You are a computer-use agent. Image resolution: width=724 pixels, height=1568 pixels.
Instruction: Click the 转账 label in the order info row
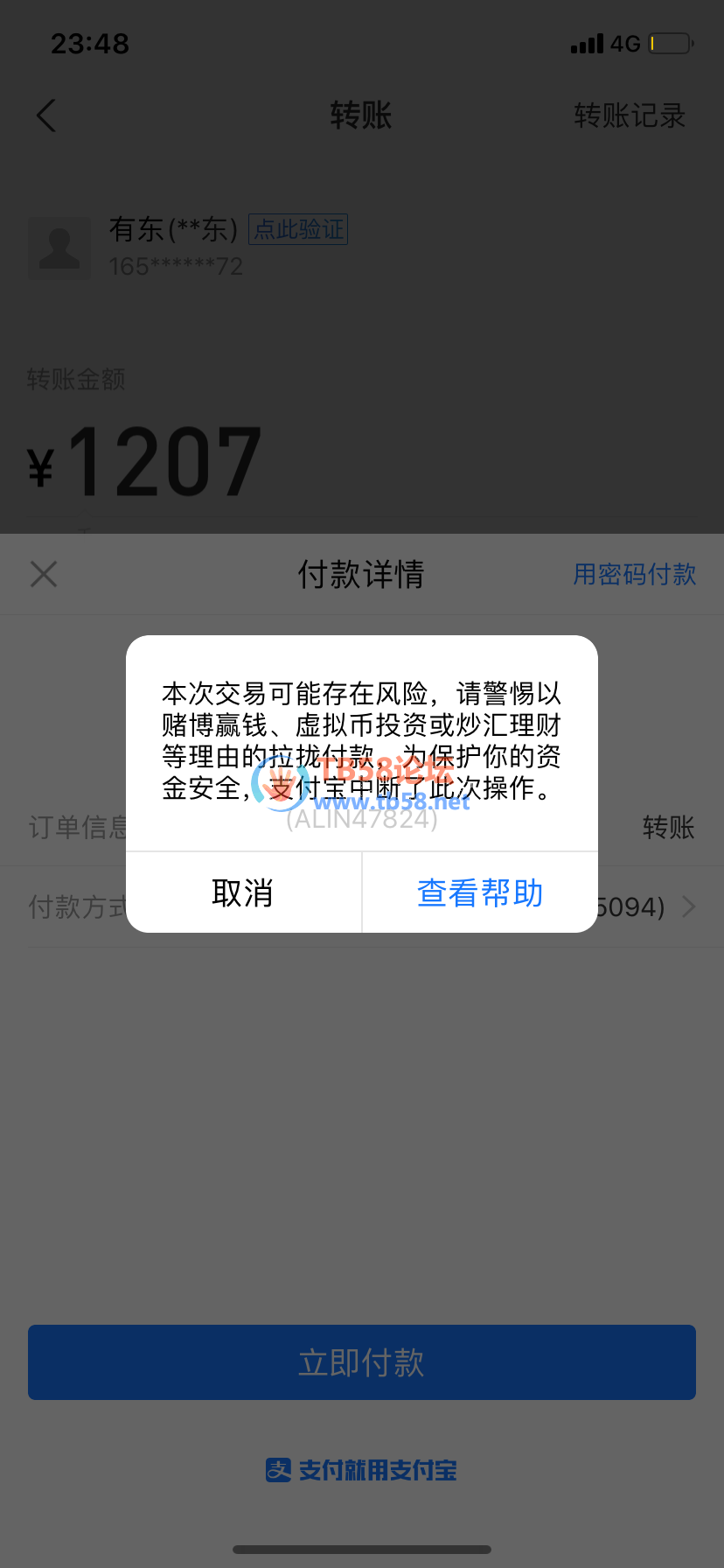(x=668, y=828)
